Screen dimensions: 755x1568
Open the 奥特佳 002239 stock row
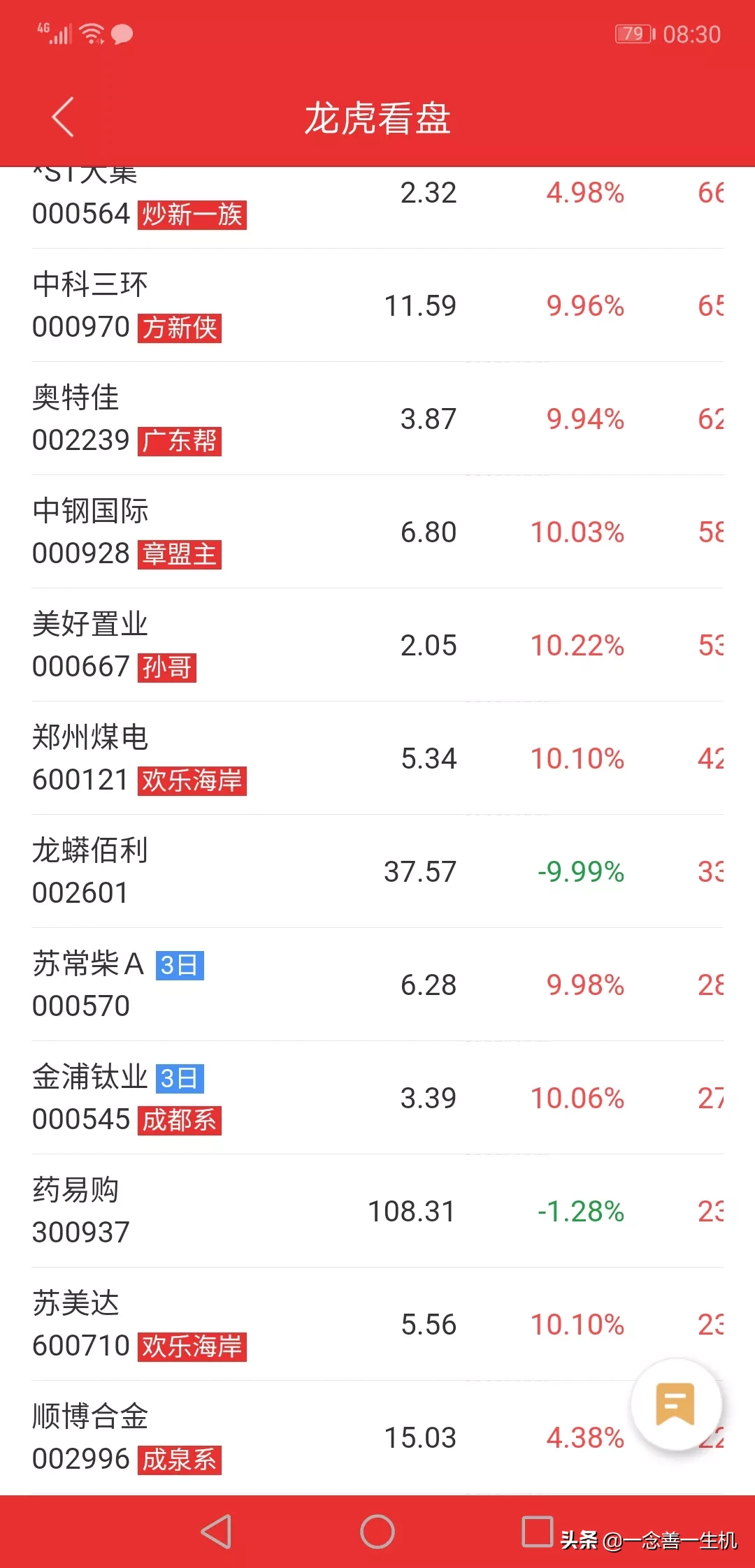(377, 419)
